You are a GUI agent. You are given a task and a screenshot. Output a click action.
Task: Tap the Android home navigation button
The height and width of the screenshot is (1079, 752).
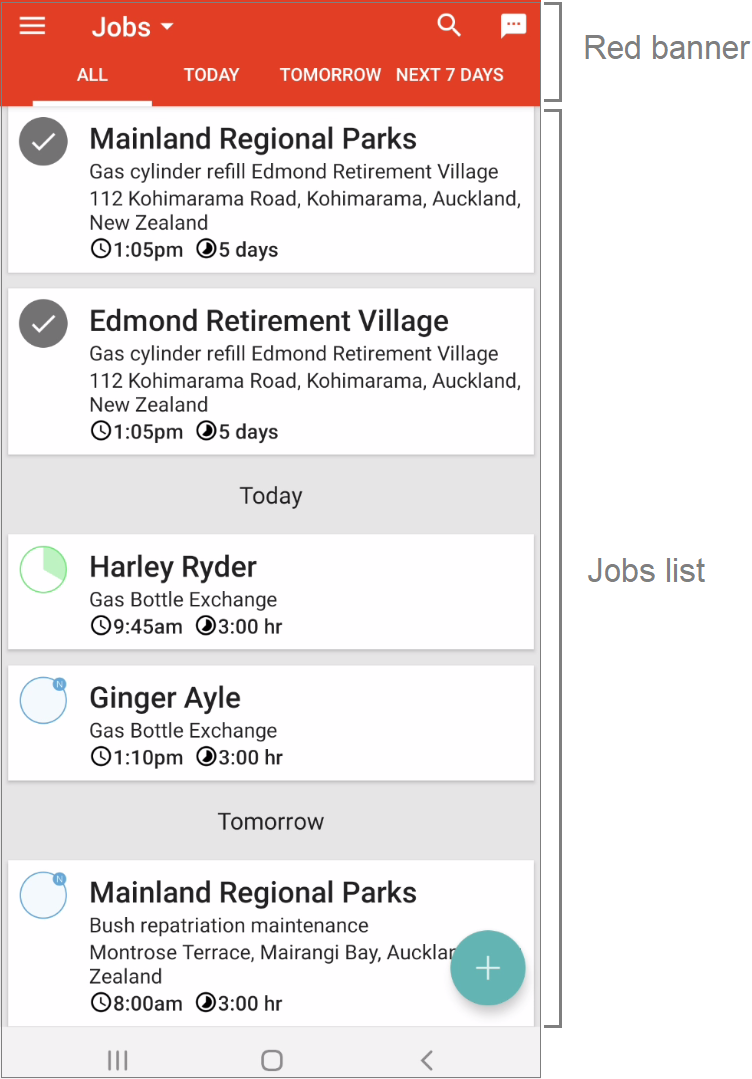point(271,1060)
